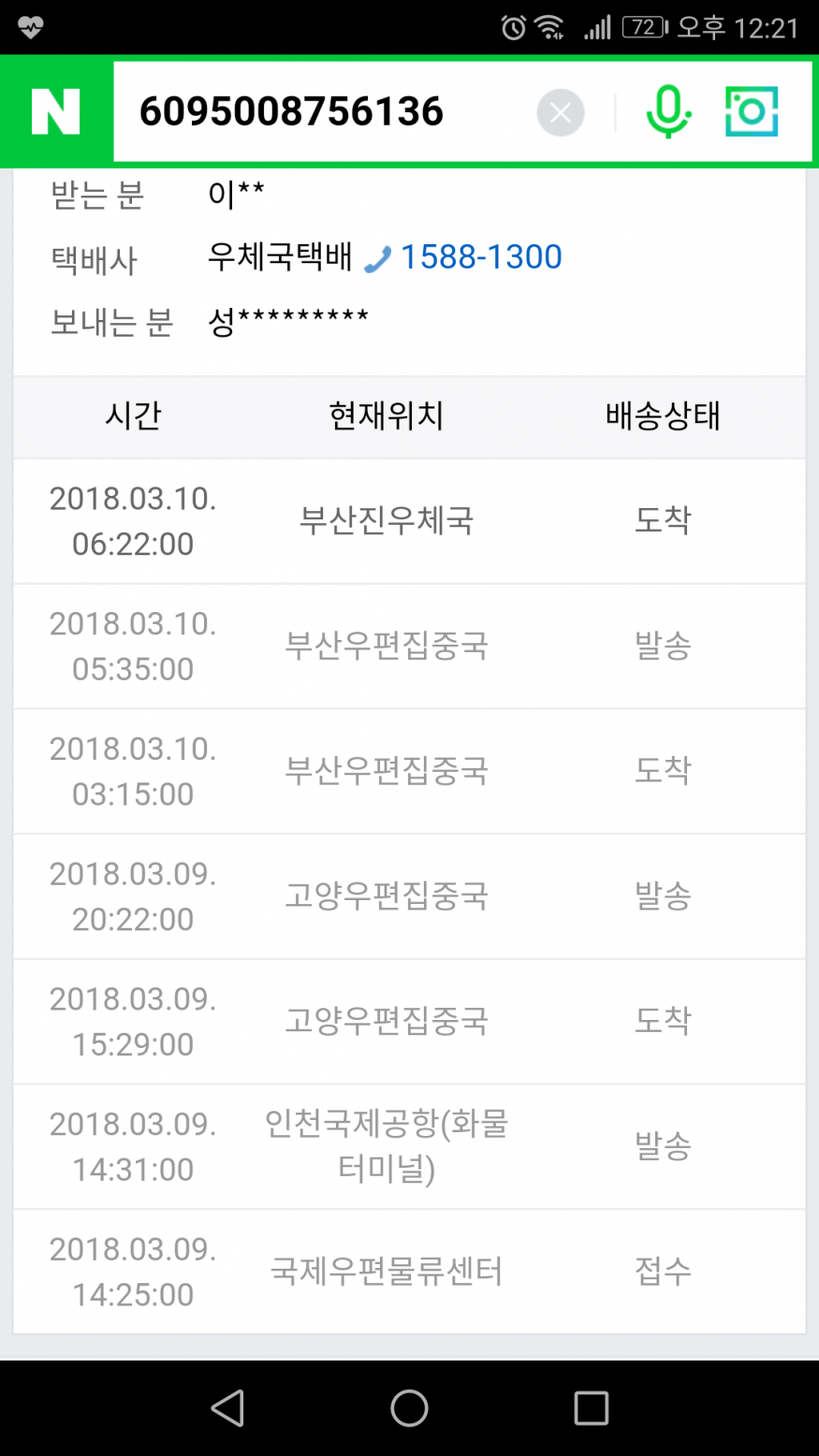Clear the tracking number from search

[560, 113]
